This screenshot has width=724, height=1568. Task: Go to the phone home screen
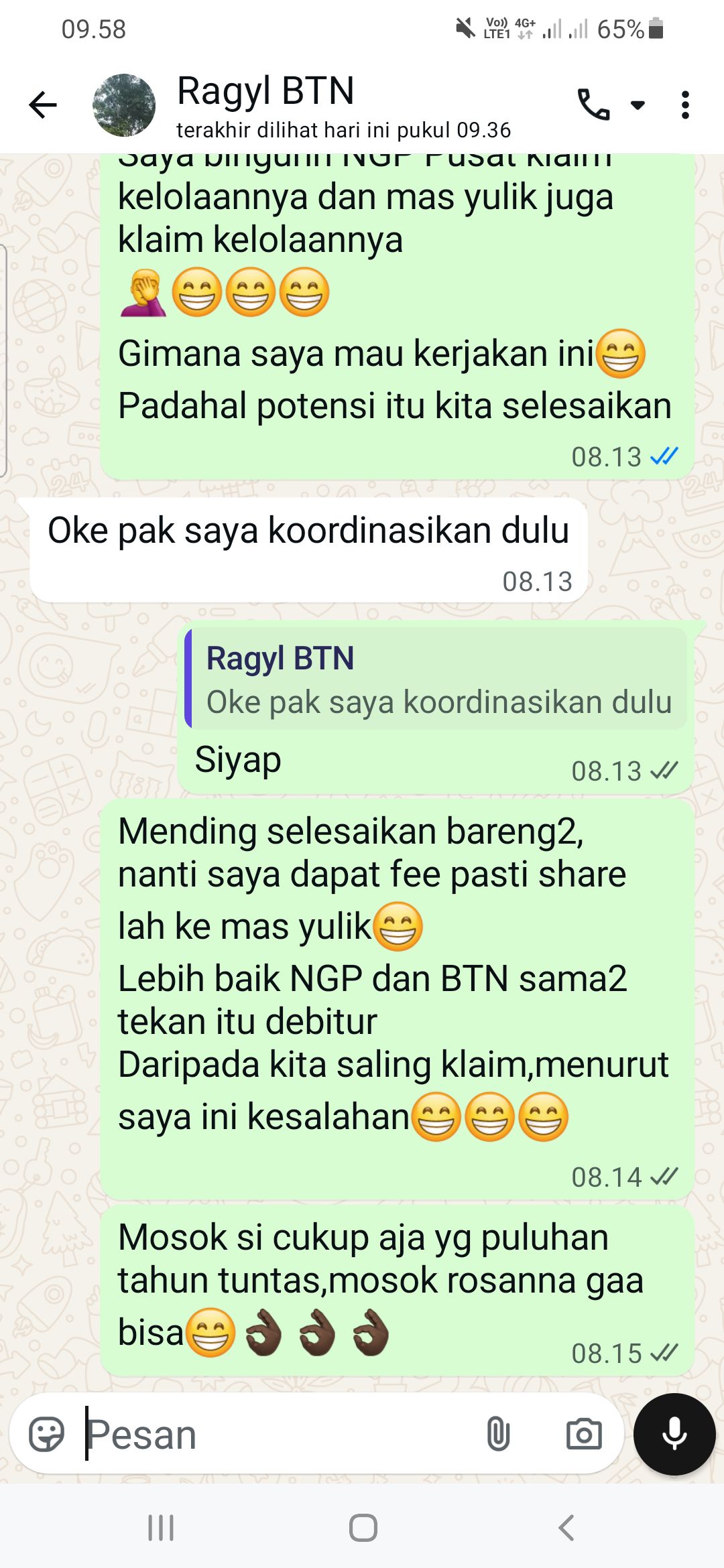363,1528
